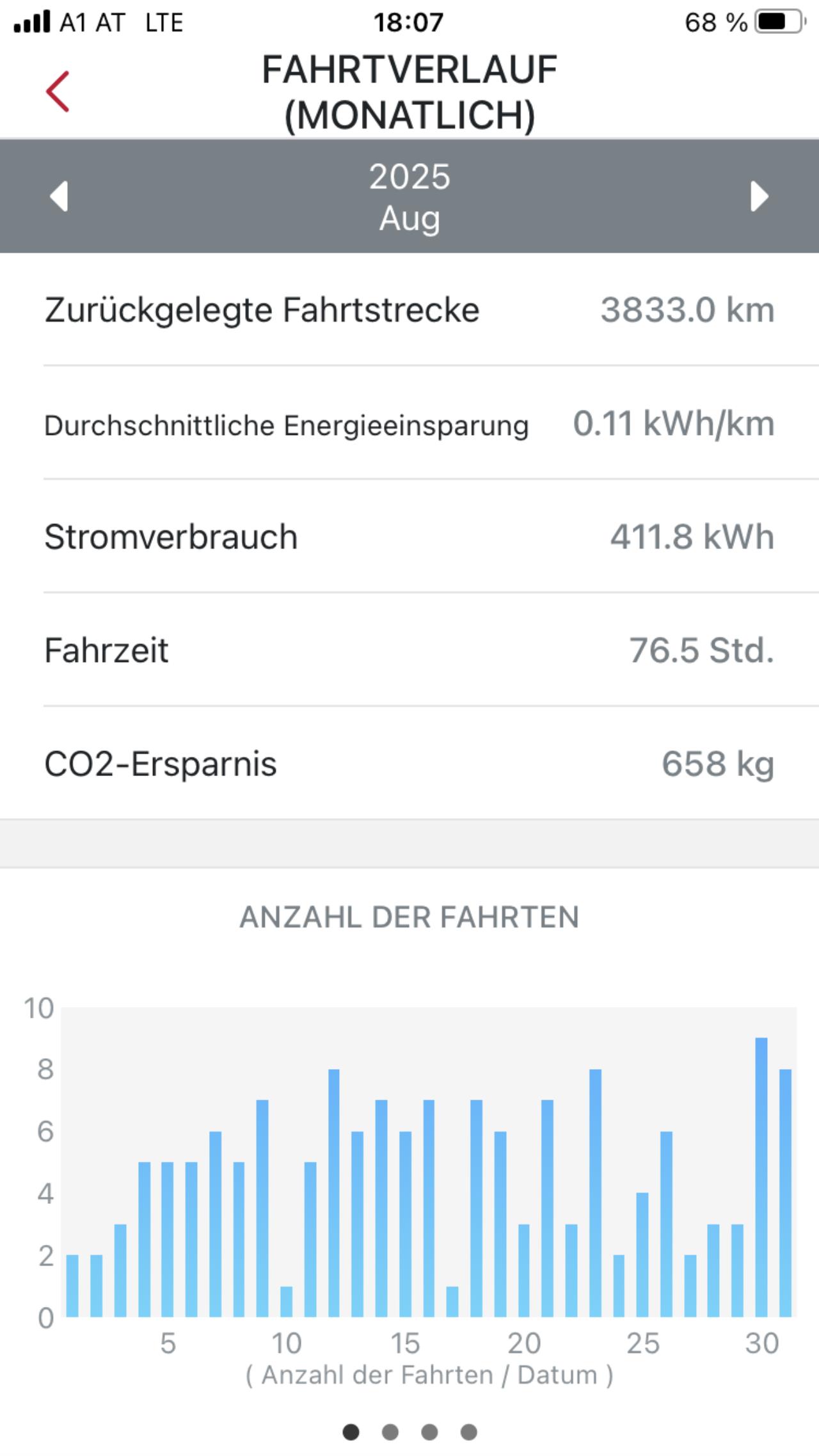Viewport: 819px width, 1456px height.
Task: Show the previous month before Aug 2025
Action: [59, 196]
